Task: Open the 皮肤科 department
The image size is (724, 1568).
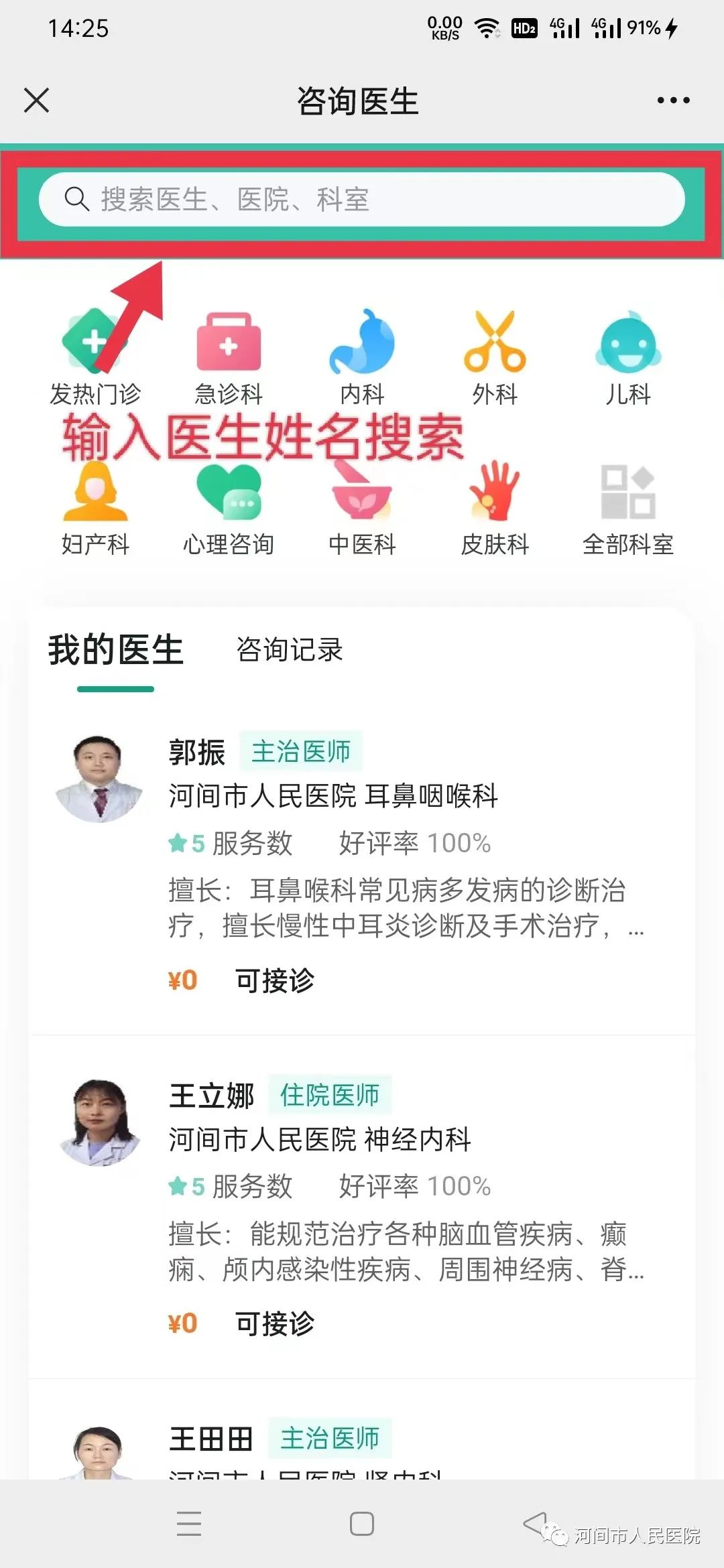Action: [495, 509]
